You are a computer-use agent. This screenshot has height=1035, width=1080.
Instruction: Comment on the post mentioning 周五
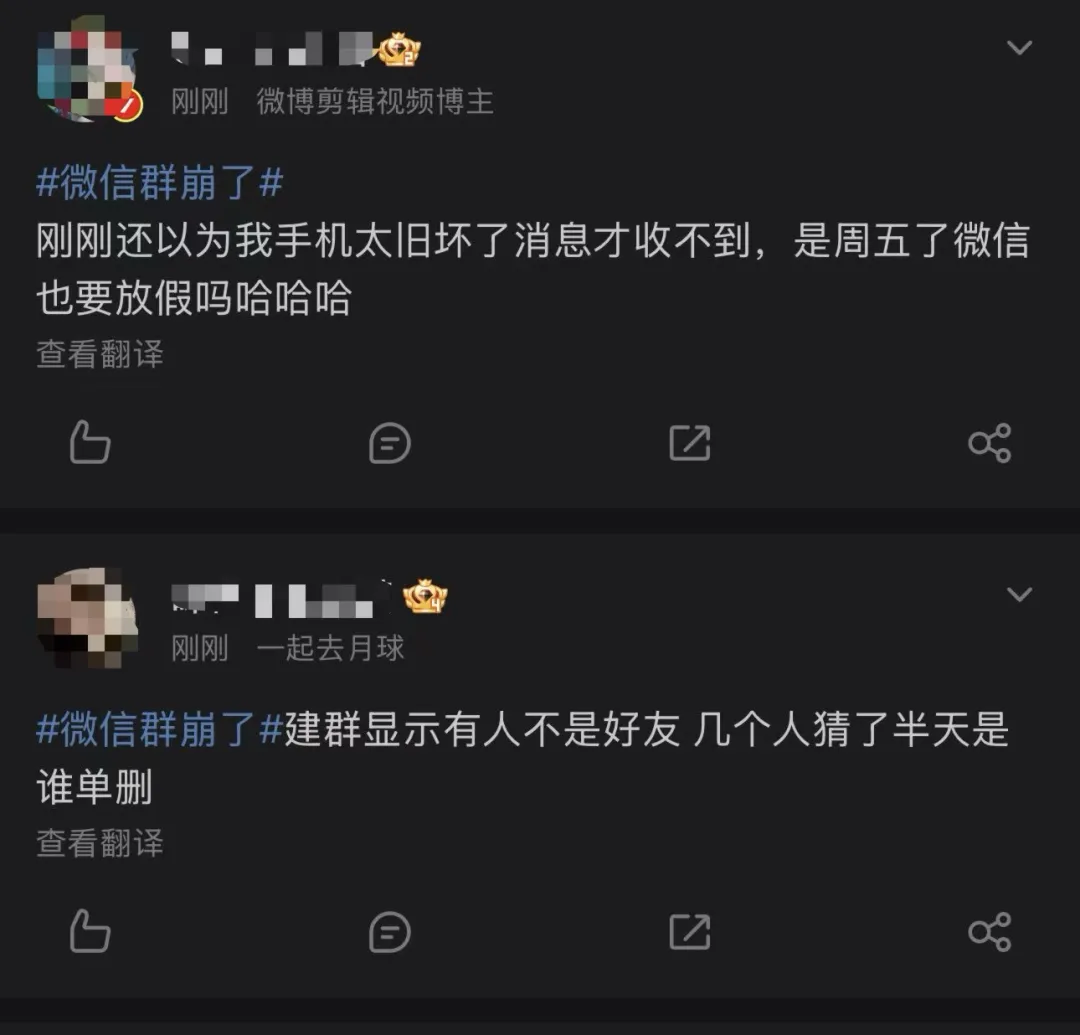tap(389, 443)
